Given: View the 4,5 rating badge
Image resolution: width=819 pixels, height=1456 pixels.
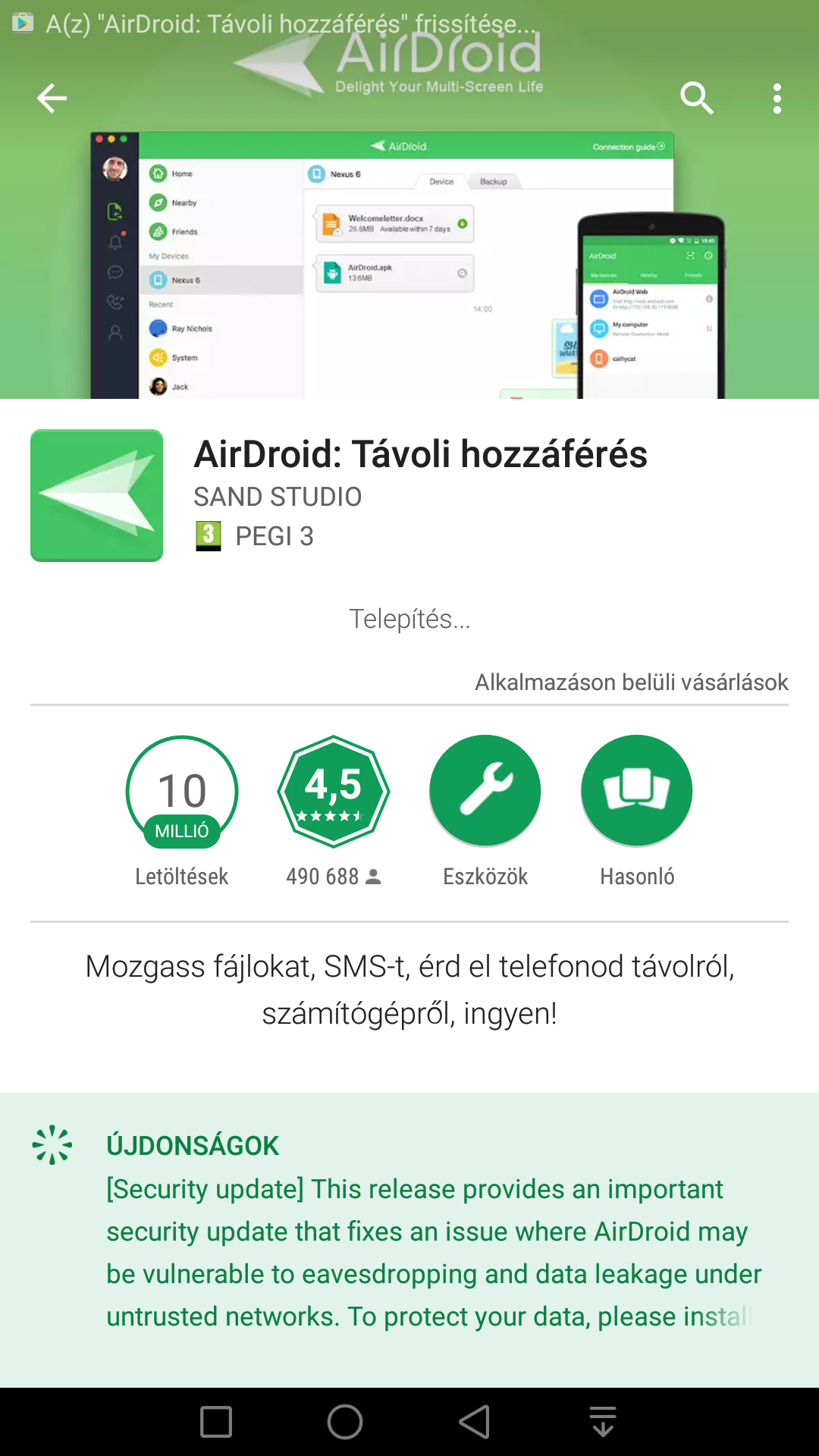Looking at the screenshot, I should coord(334,791).
